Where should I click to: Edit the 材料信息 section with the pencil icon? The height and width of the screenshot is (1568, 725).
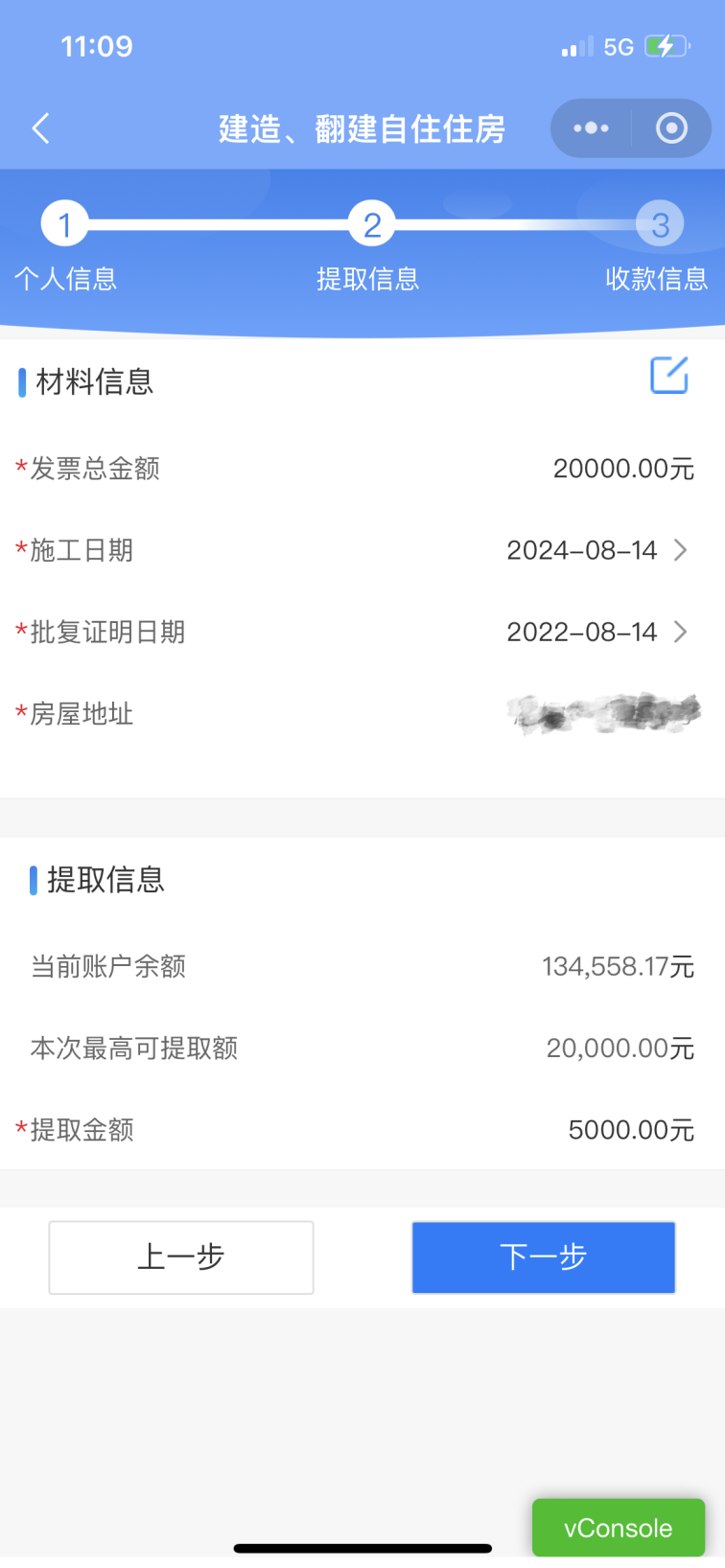[669, 375]
